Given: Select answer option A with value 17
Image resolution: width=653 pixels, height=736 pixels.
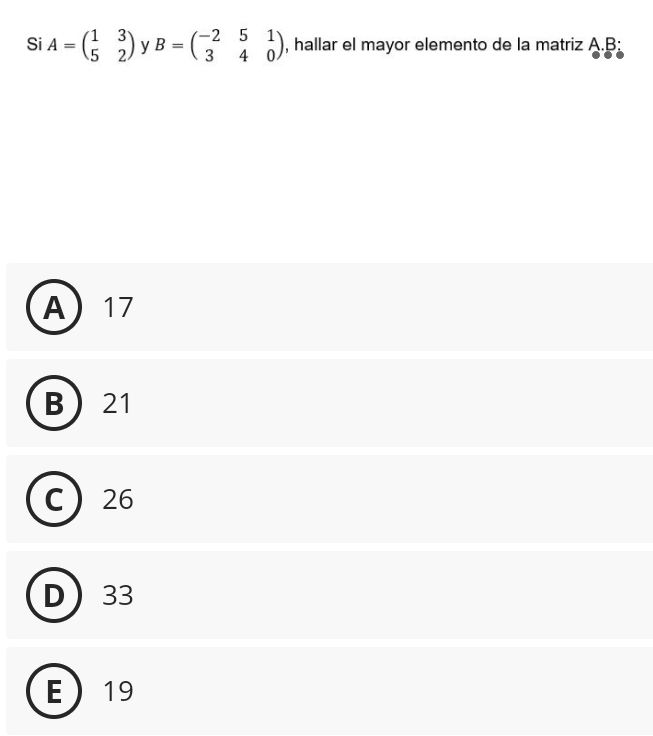Looking at the screenshot, I should [x=52, y=307].
